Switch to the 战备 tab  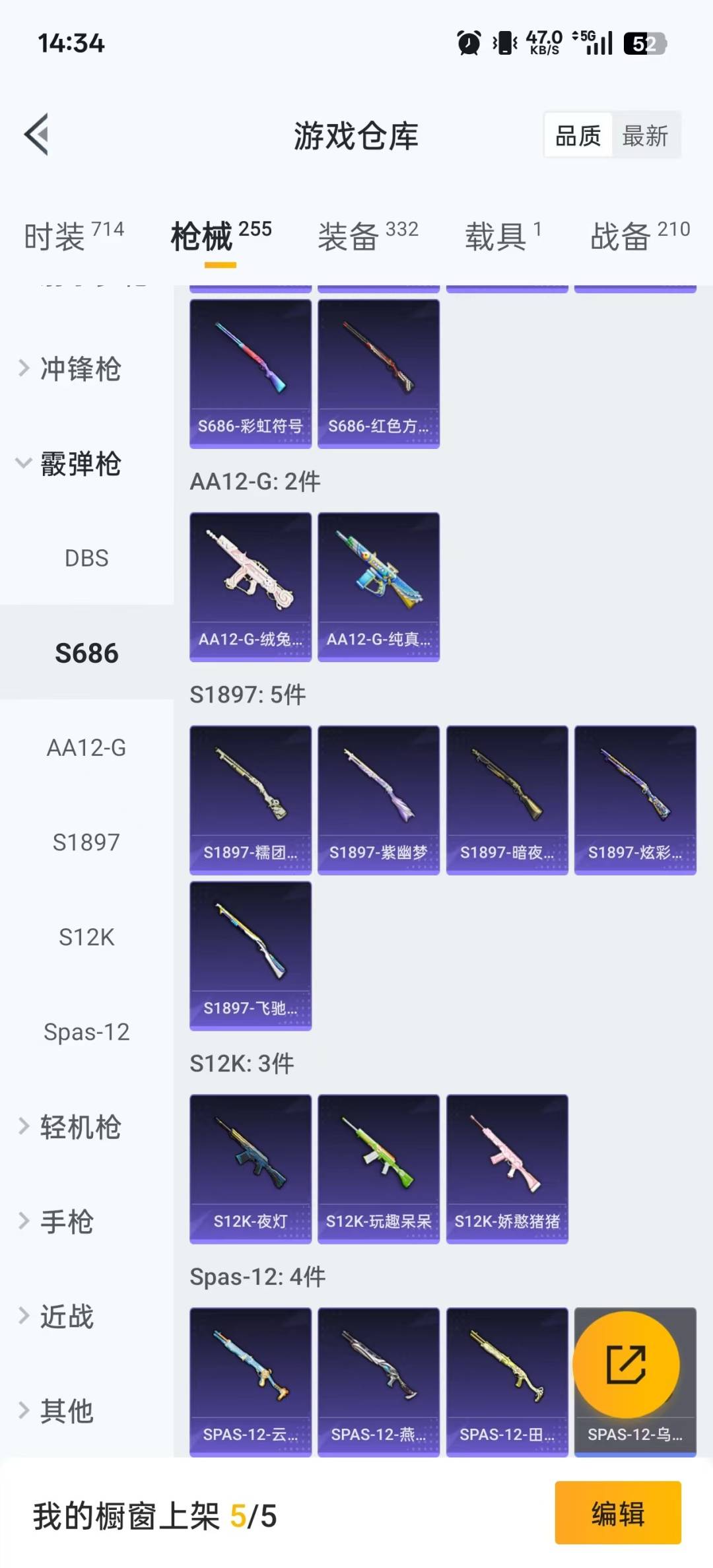click(x=639, y=236)
